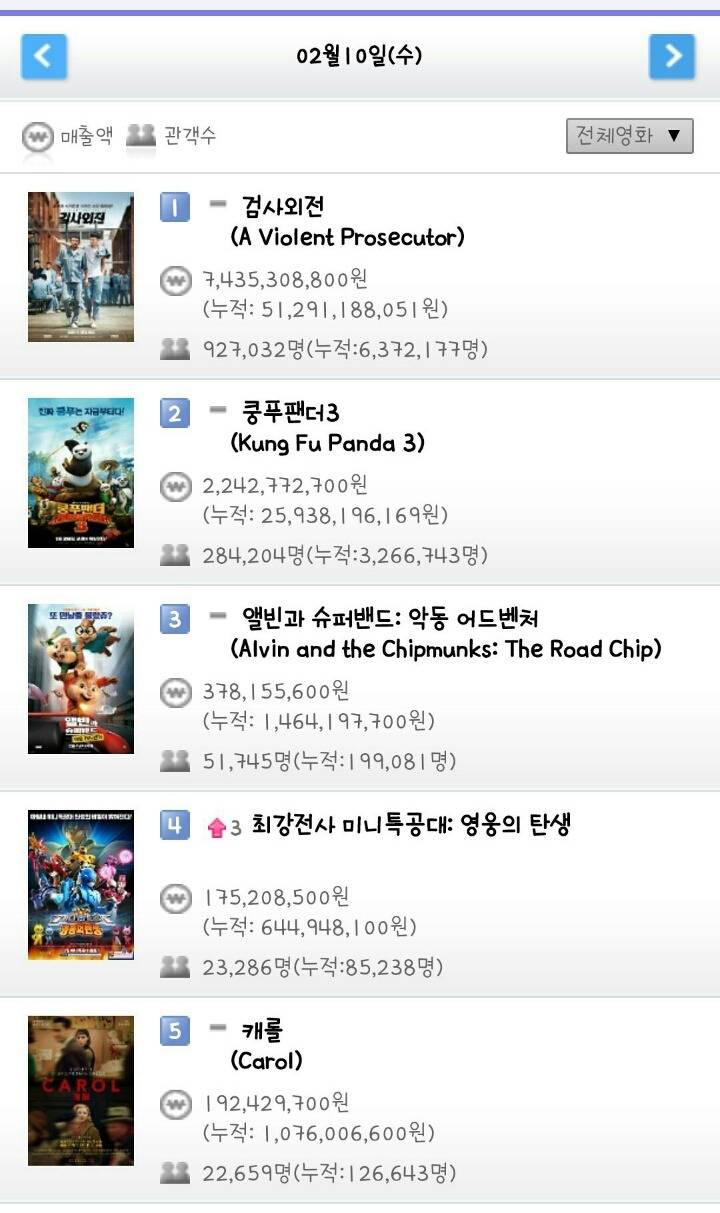Click the rank 5 badge beside 캐롤
Screen dimensions: 720x1213
[x=176, y=1030]
